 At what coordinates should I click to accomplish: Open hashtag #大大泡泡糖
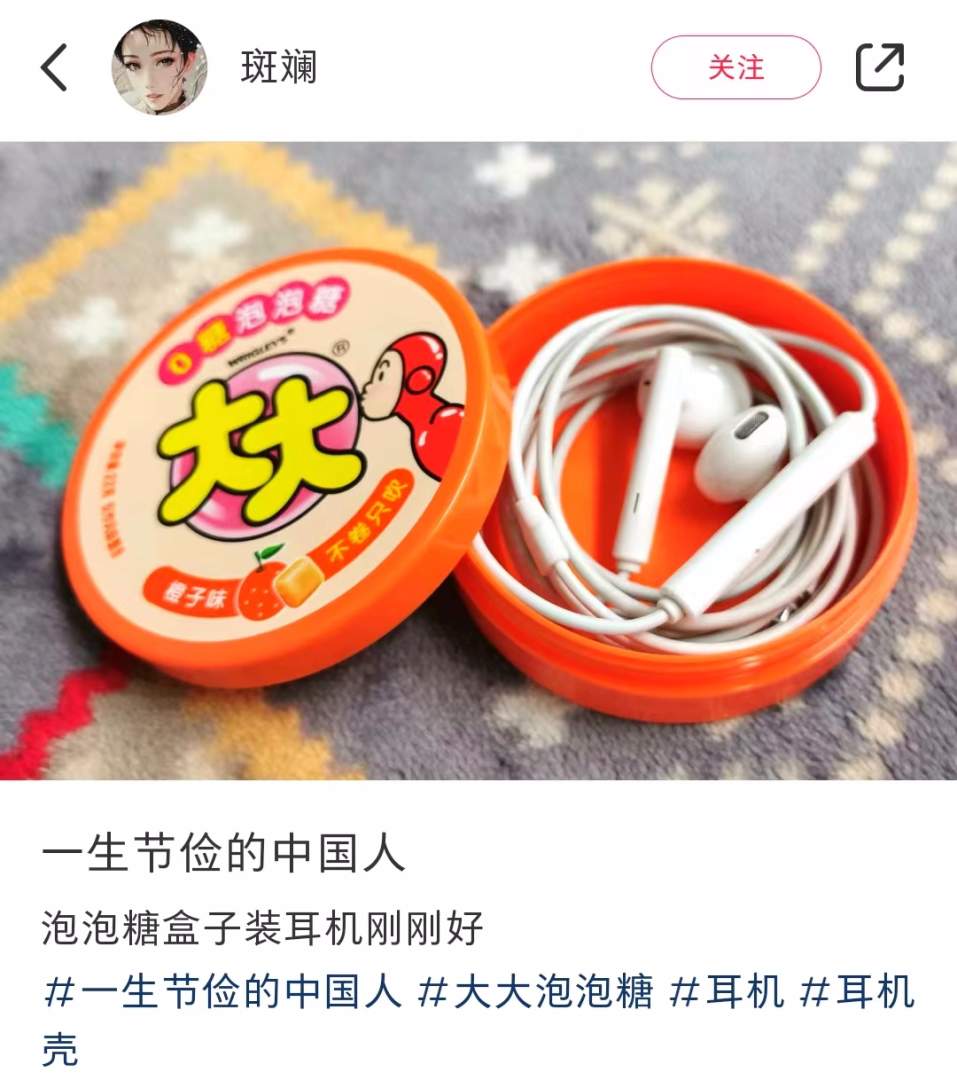[535, 993]
